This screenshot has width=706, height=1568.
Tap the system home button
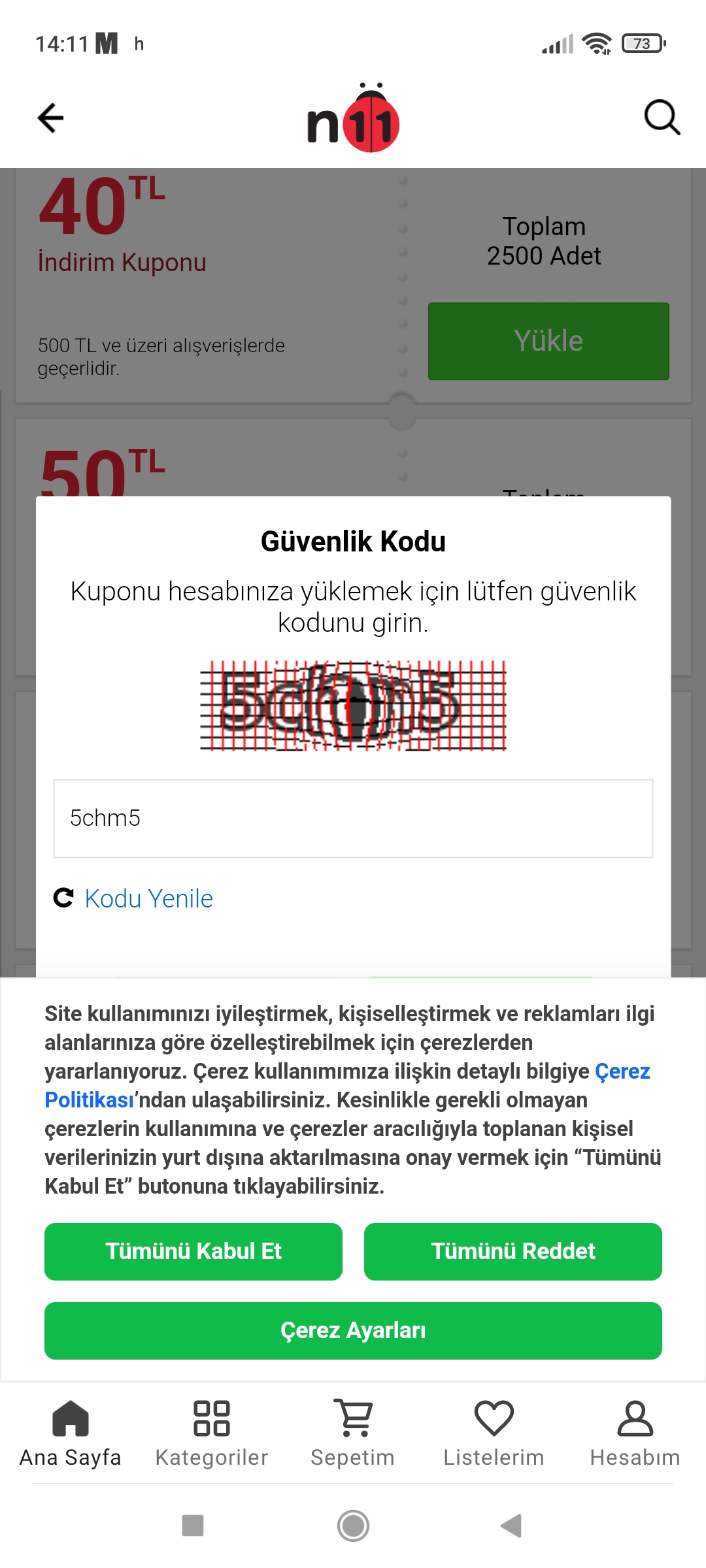353,1526
